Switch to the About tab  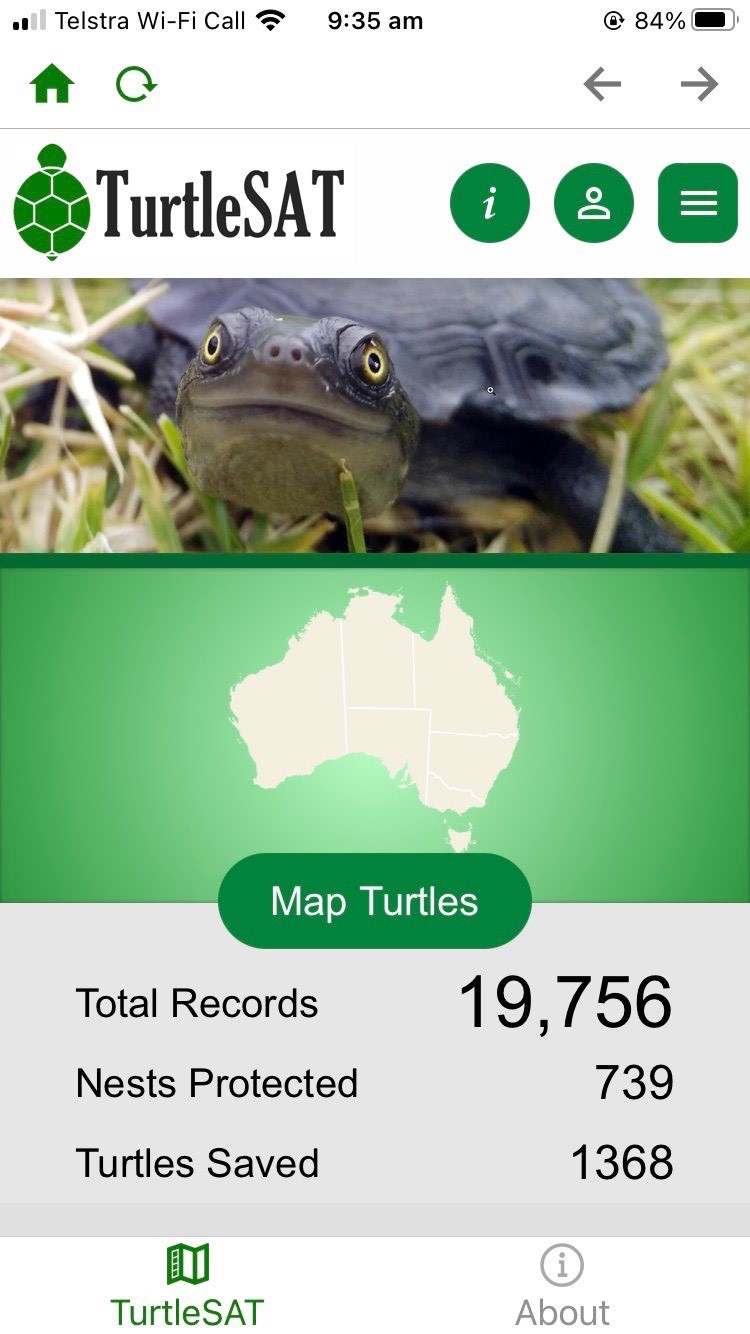click(x=562, y=1286)
